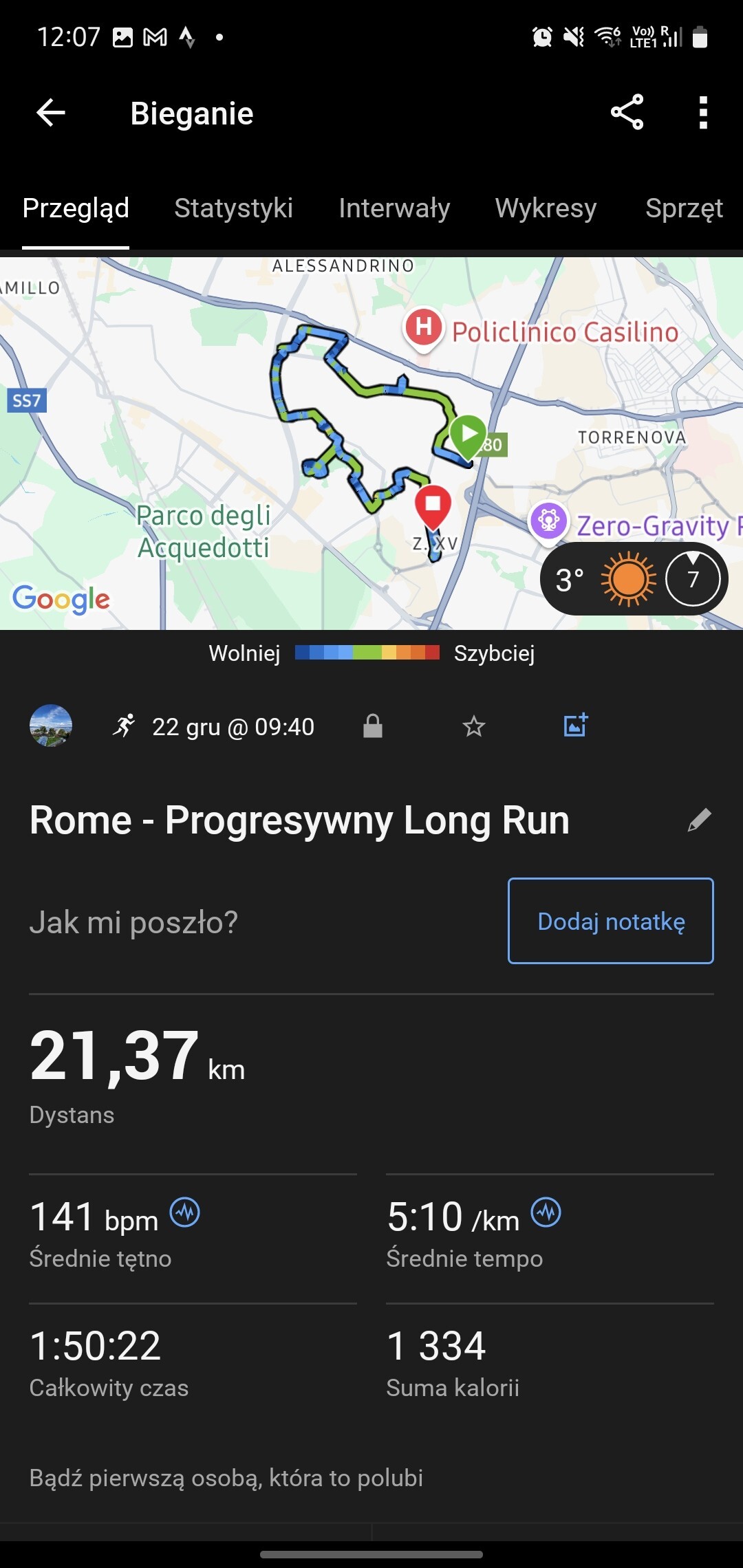
Task: View heart rate info icon next to bpm
Action: 185,1212
